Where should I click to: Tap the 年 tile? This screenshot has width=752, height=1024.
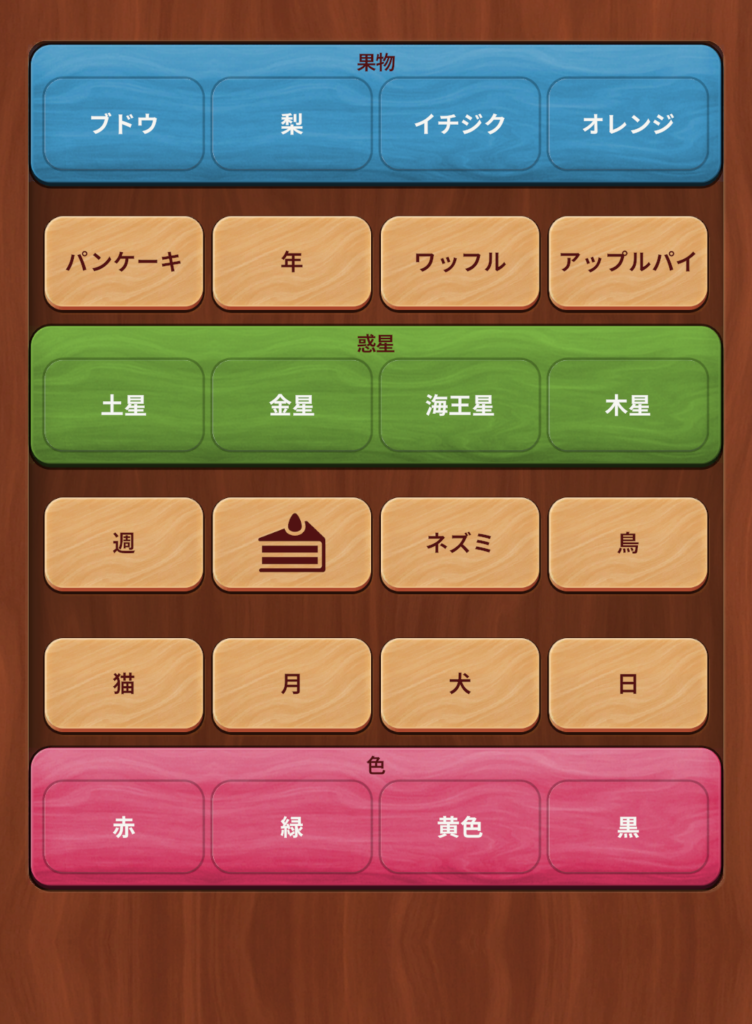(292, 262)
